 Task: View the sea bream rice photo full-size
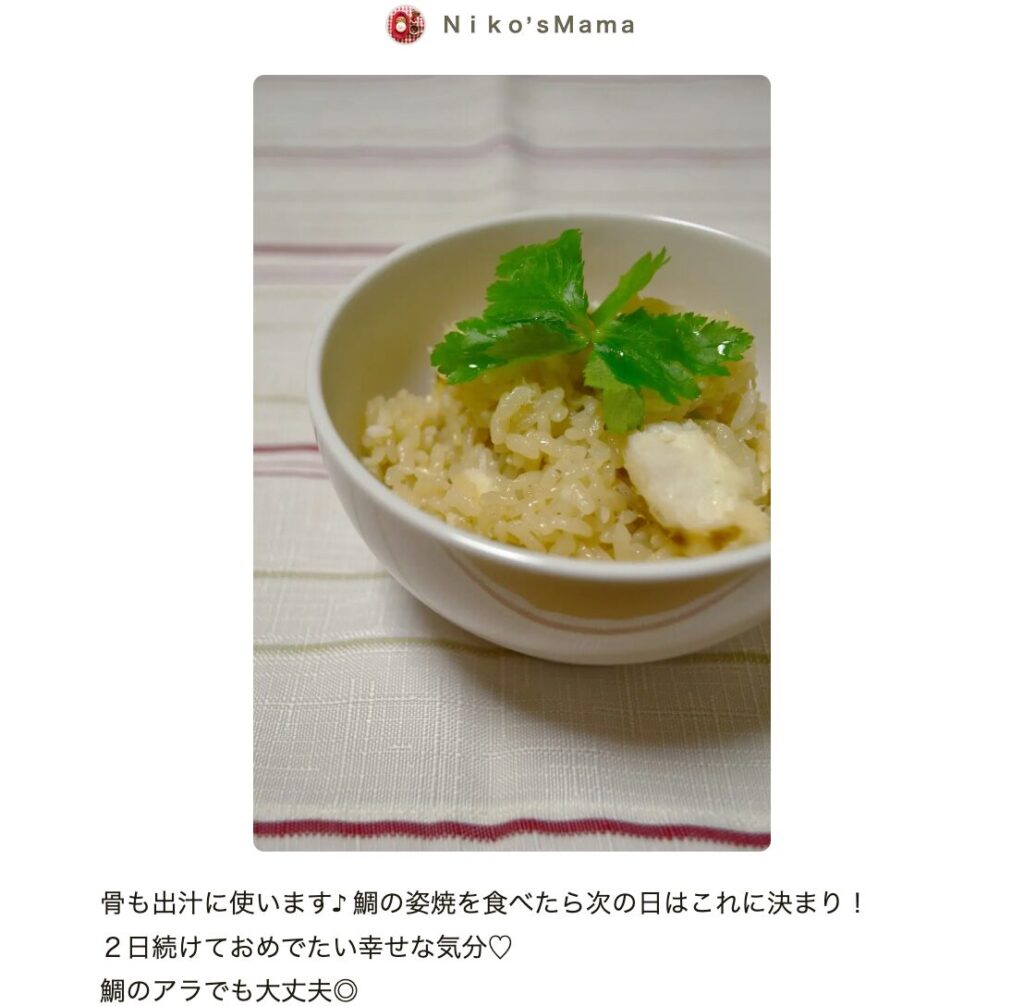[511, 462]
